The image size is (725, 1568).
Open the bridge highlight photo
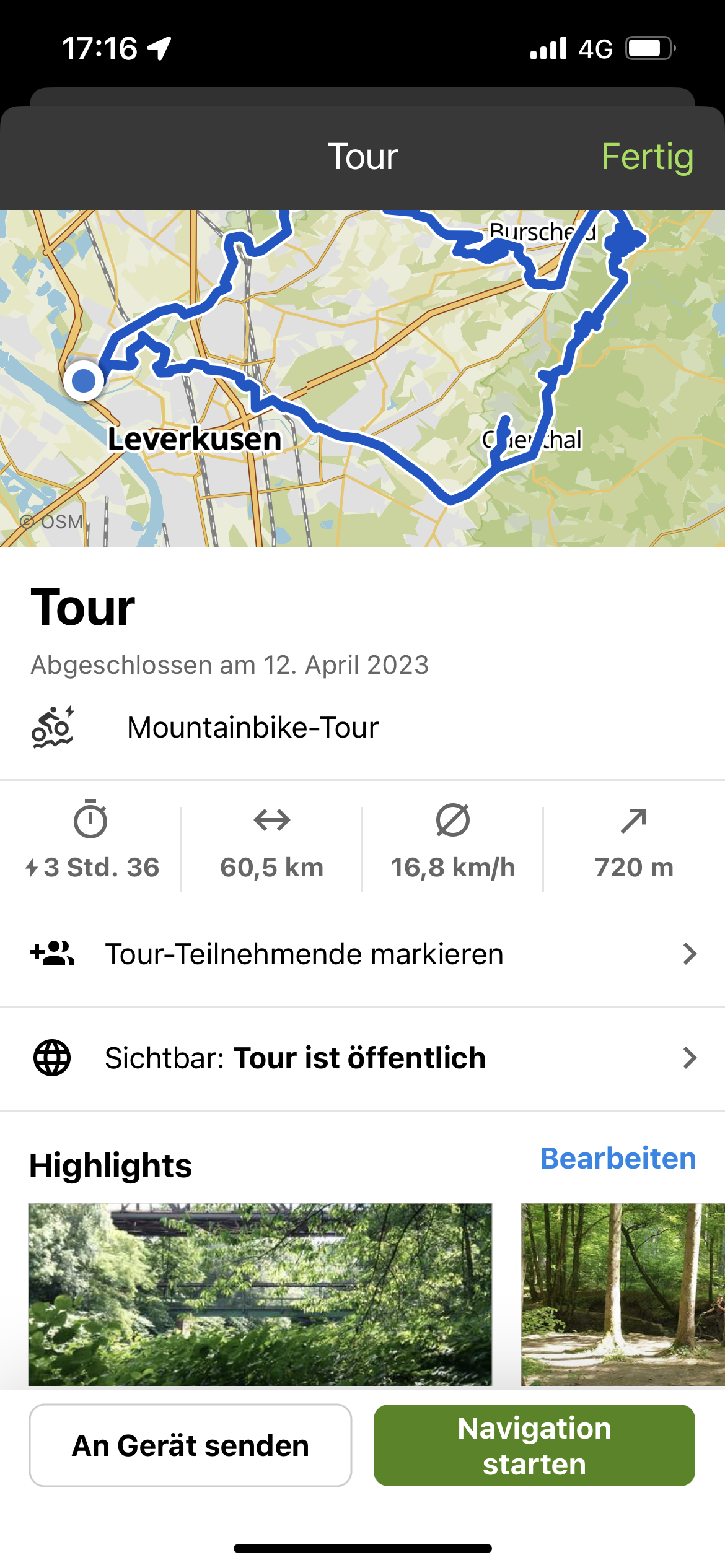pos(260,1294)
